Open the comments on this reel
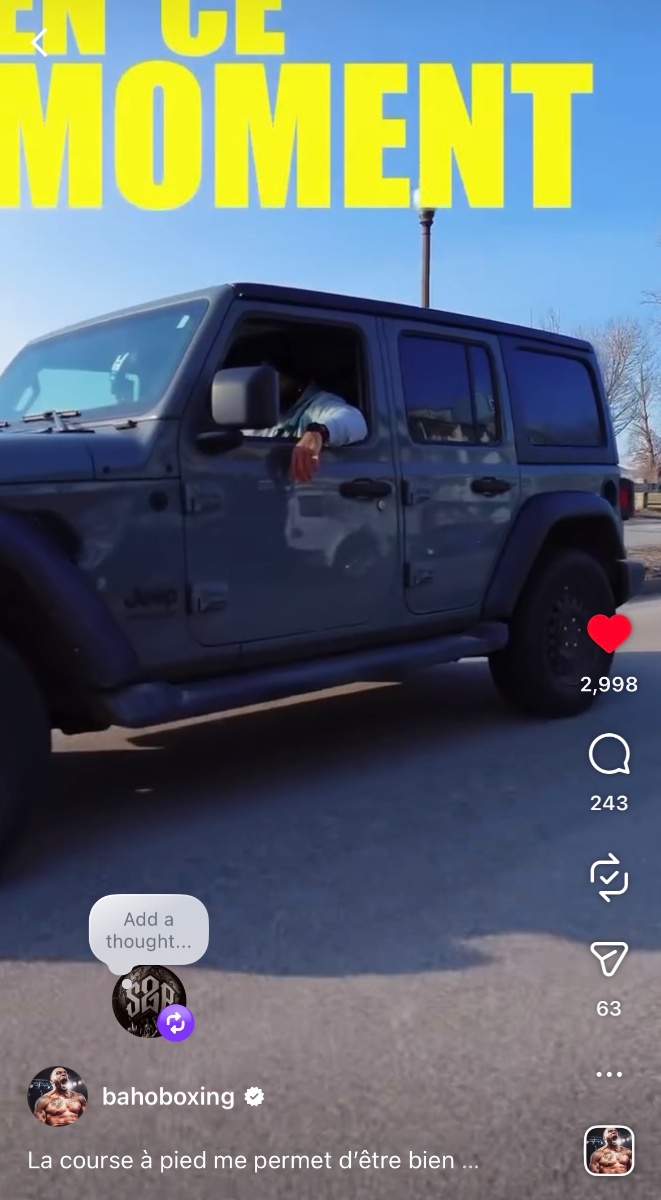 coord(609,756)
